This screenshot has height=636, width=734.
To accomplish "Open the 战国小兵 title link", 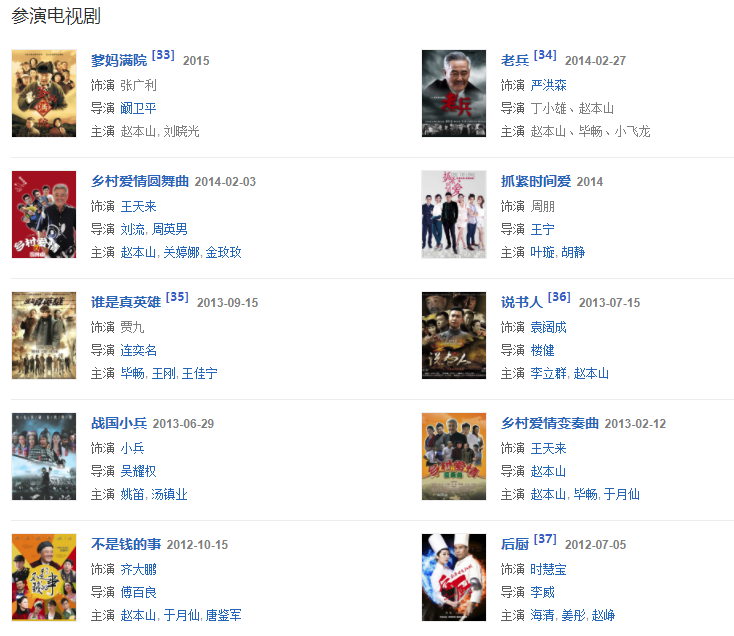I will [118, 423].
